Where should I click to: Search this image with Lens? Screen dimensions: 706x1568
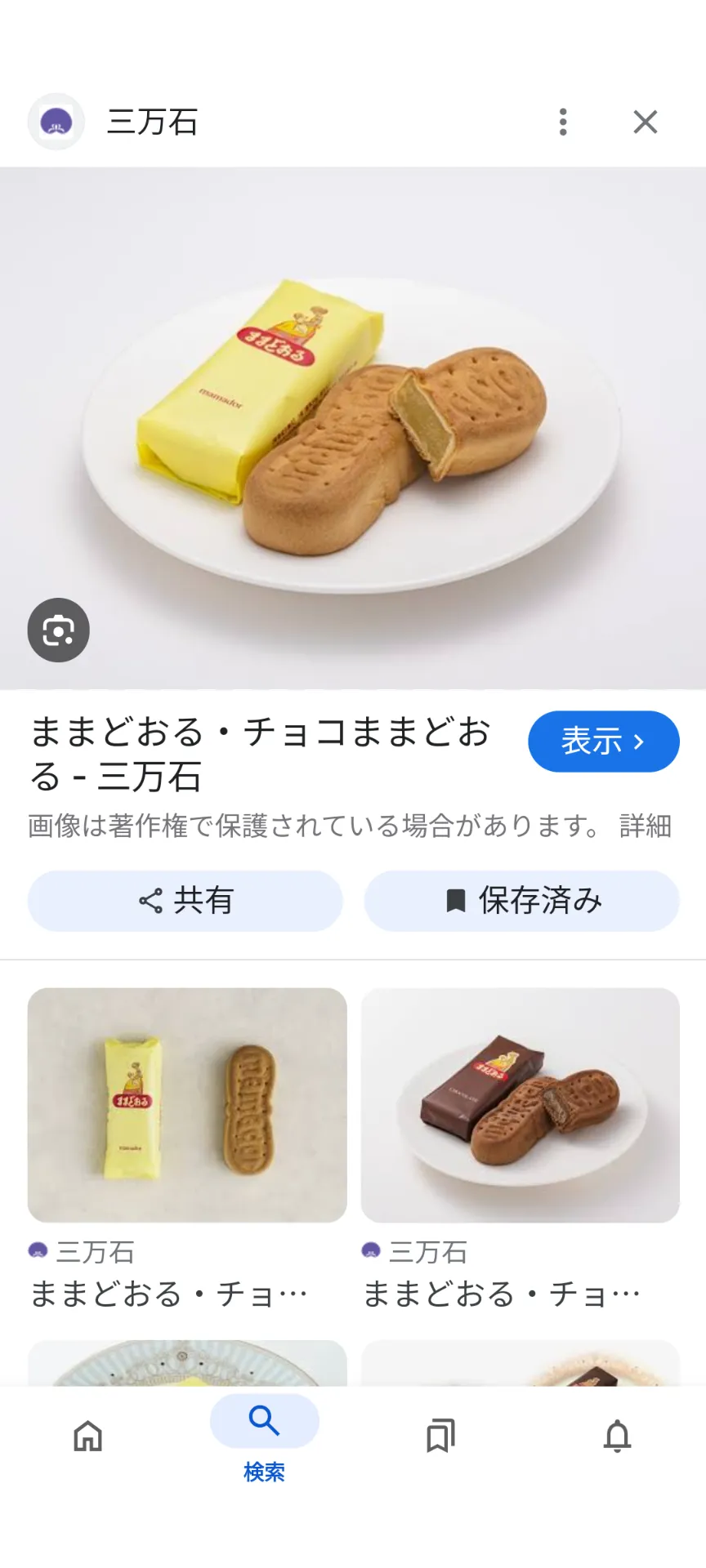(x=58, y=630)
